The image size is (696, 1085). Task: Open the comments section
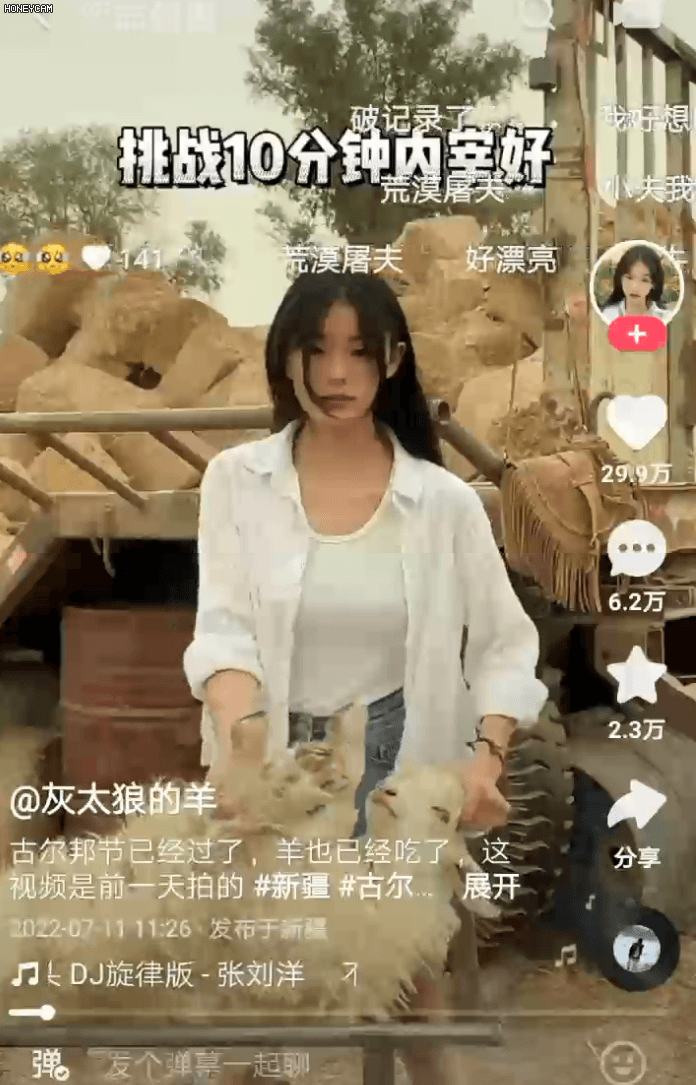(637, 549)
